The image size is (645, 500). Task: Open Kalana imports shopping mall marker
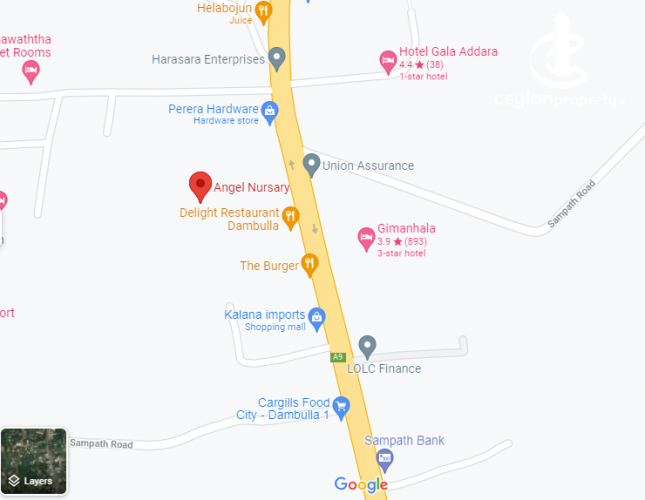[x=317, y=318]
